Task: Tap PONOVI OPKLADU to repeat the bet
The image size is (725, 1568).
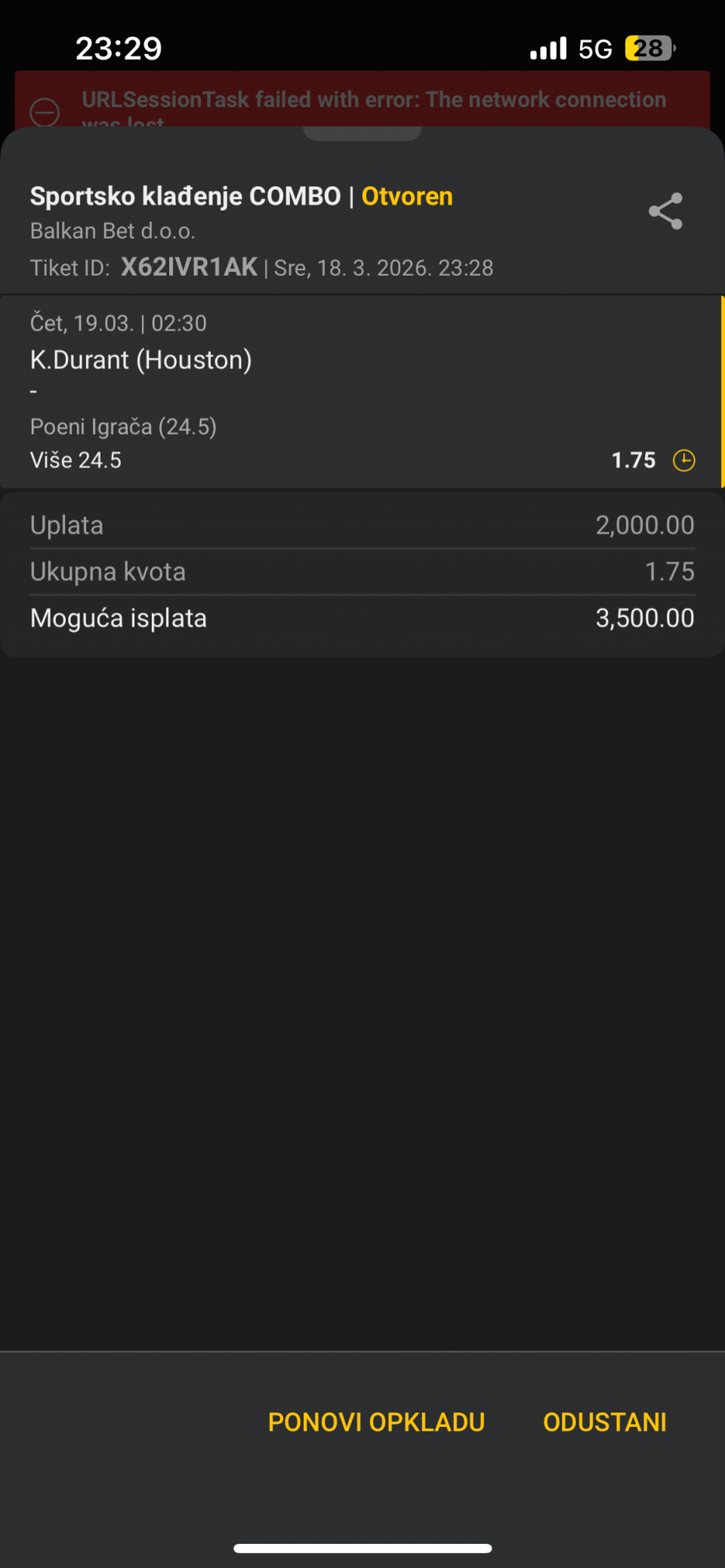Action: (376, 1422)
